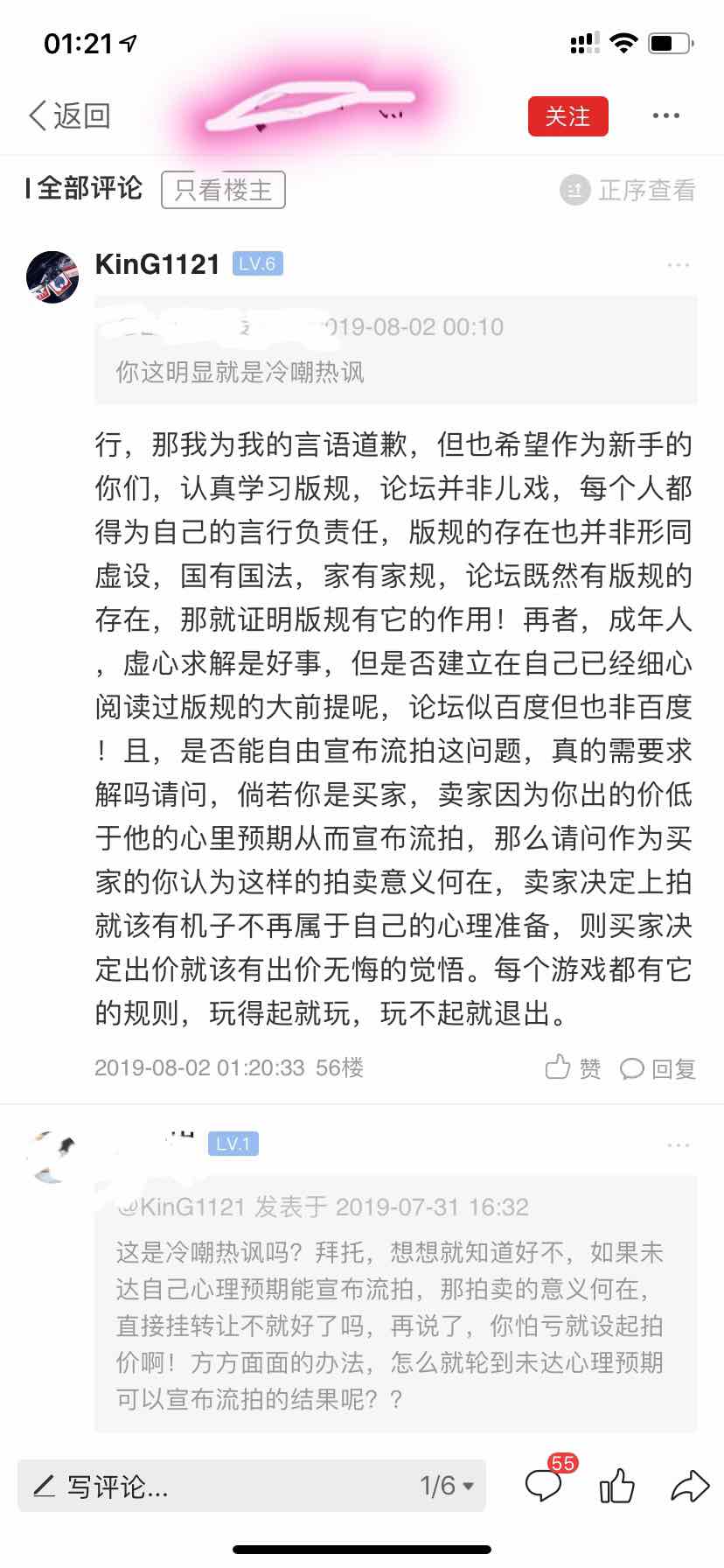724x1568 pixels.
Task: Like KinG1121's comment on floor 56
Action: [x=573, y=1067]
